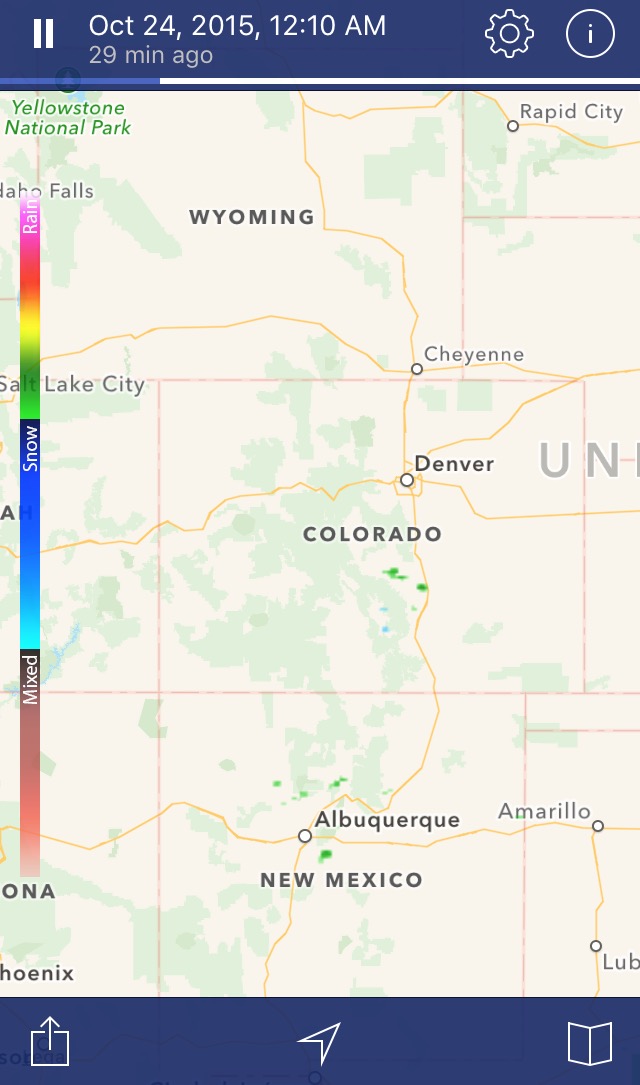Image resolution: width=640 pixels, height=1085 pixels.
Task: Tap the radar timeline progress bar
Action: point(320,80)
